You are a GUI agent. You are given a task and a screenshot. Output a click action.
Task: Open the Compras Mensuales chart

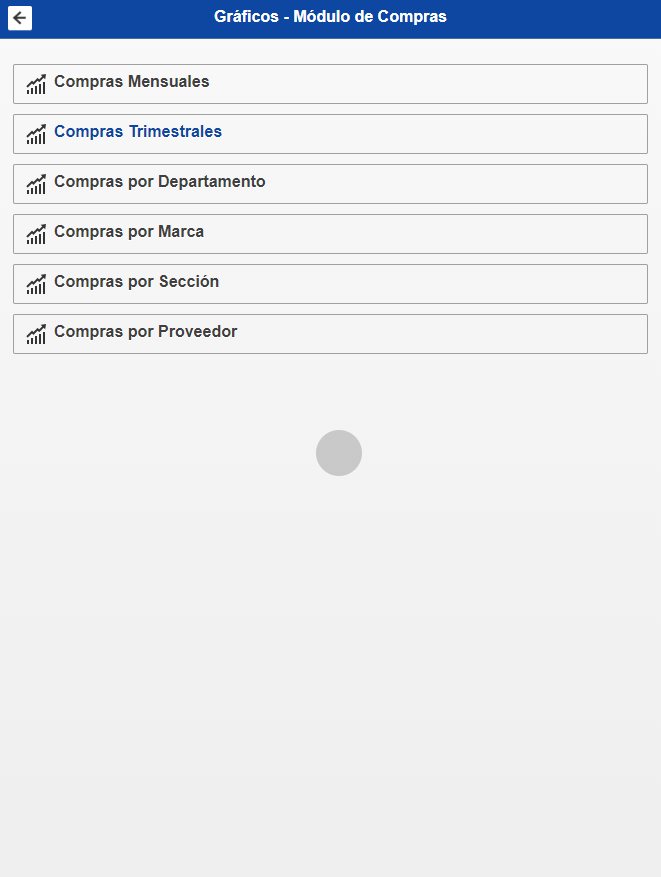[330, 83]
